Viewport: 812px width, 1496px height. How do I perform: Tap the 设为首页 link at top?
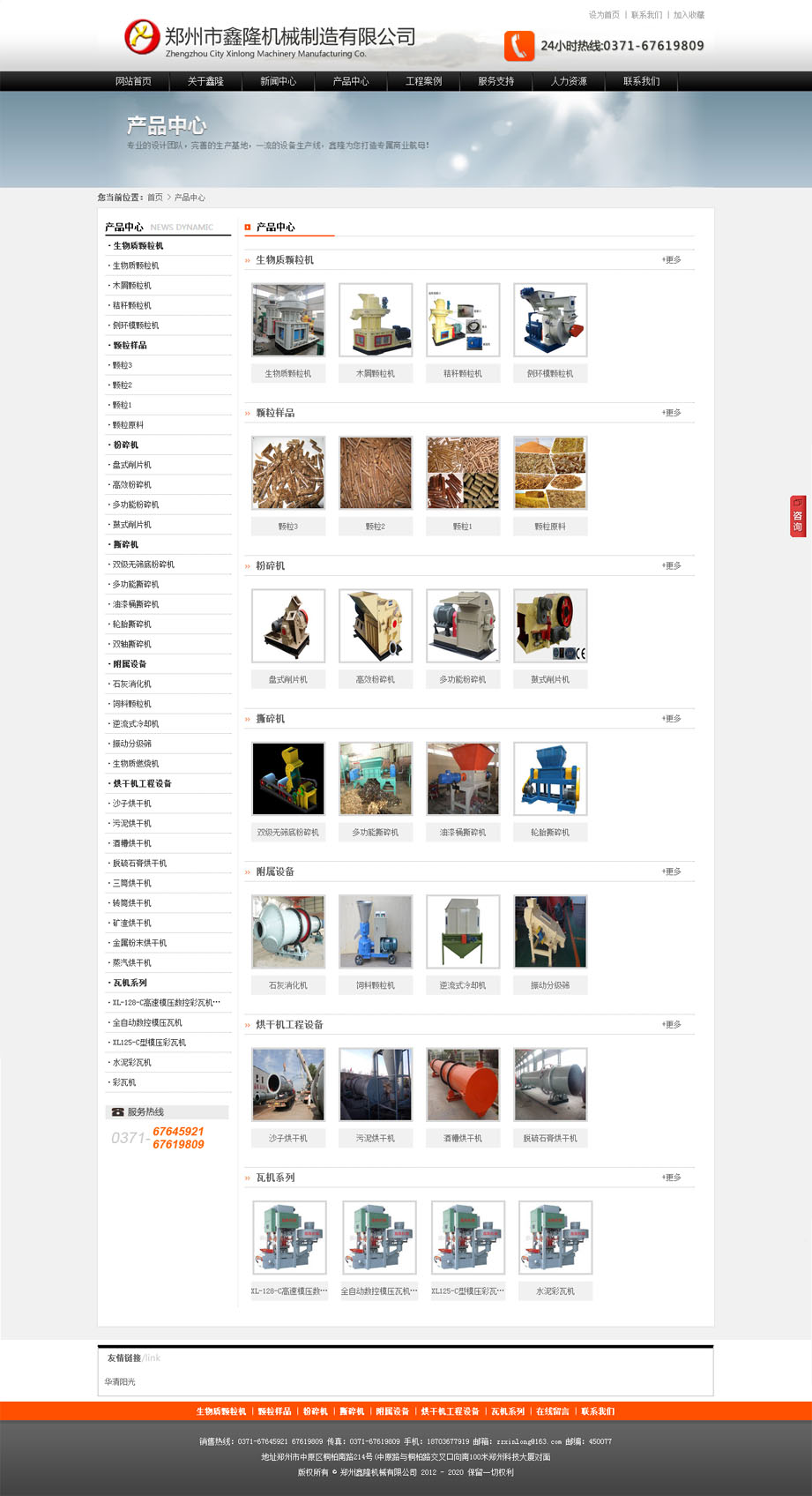(604, 15)
